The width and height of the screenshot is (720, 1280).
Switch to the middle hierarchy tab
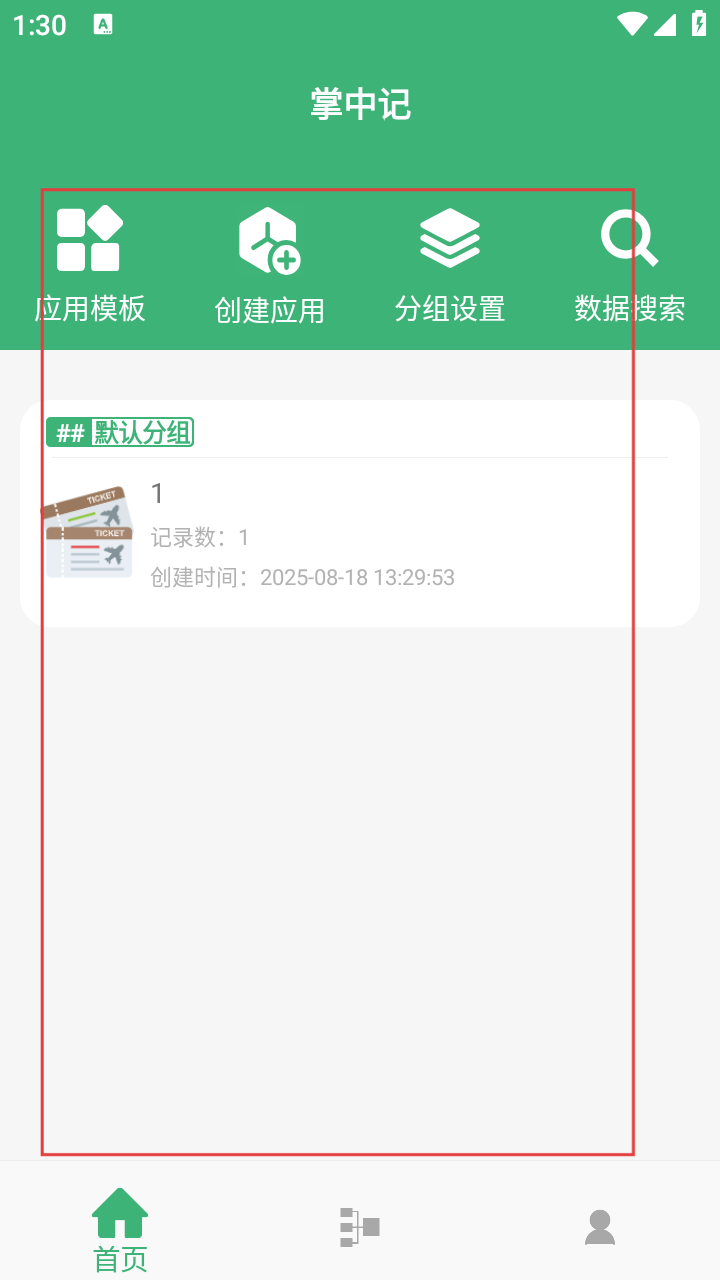pyautogui.click(x=360, y=1227)
